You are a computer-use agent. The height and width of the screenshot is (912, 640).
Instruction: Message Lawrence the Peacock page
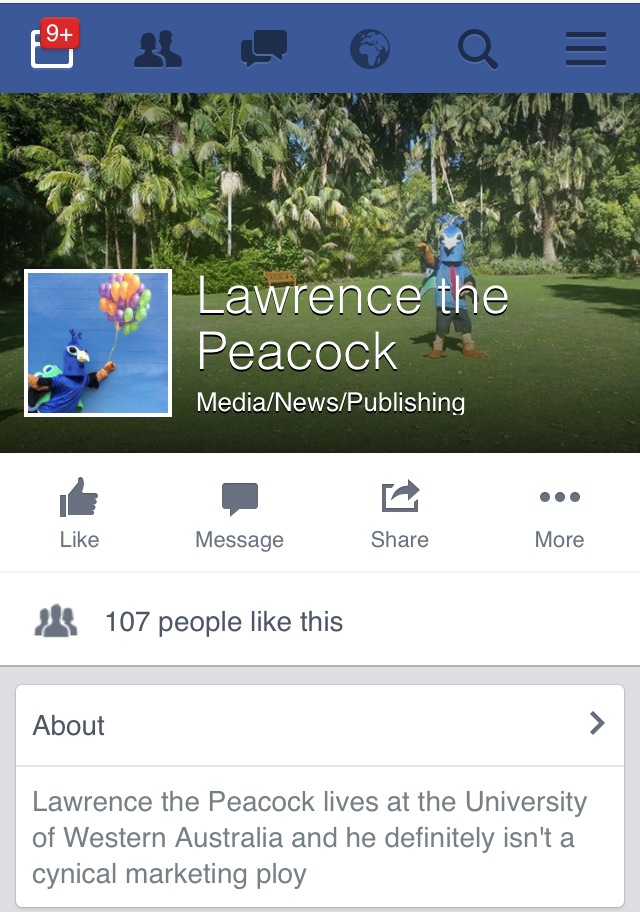tap(239, 513)
